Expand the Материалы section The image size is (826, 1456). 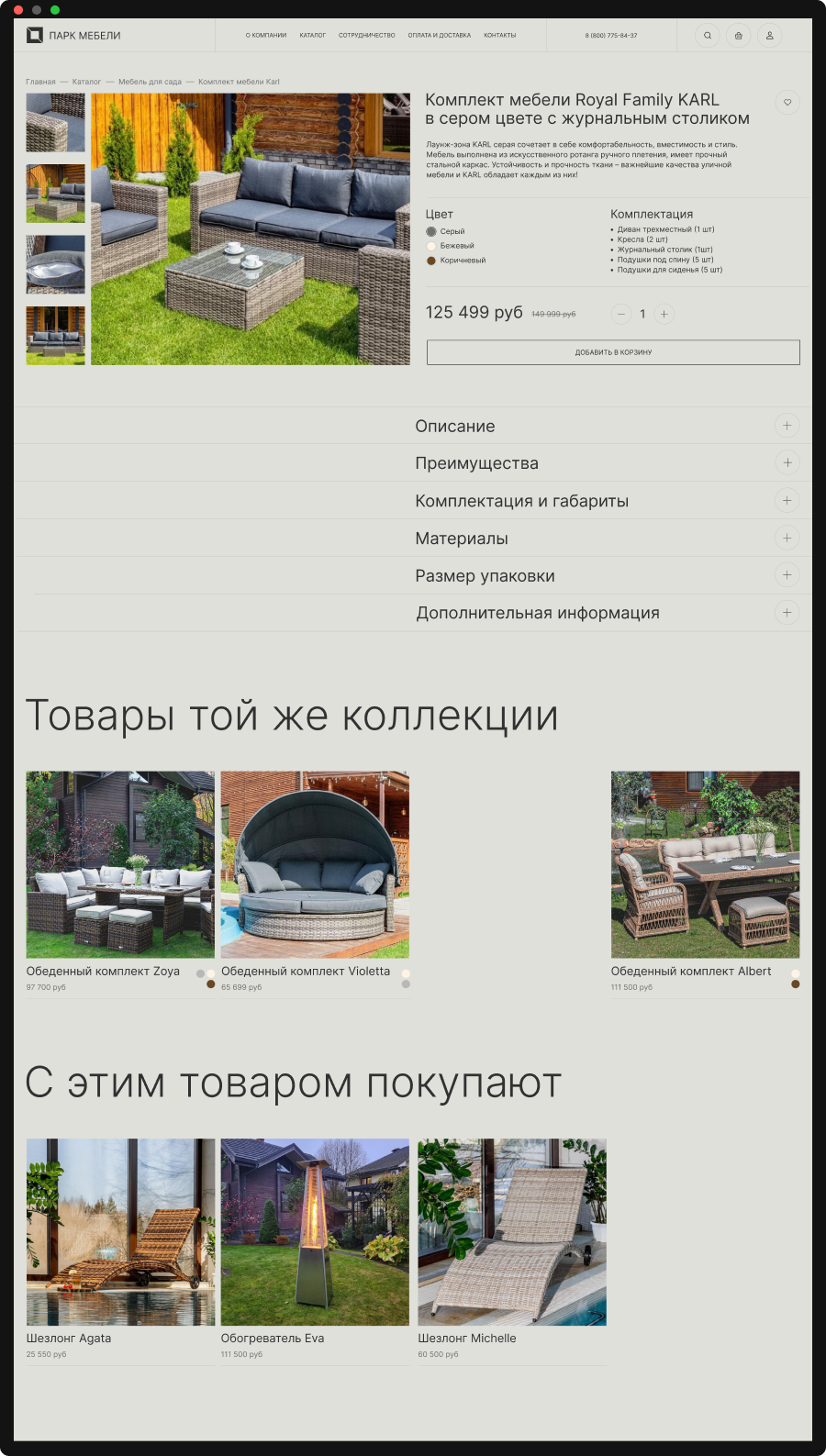pyautogui.click(x=787, y=539)
